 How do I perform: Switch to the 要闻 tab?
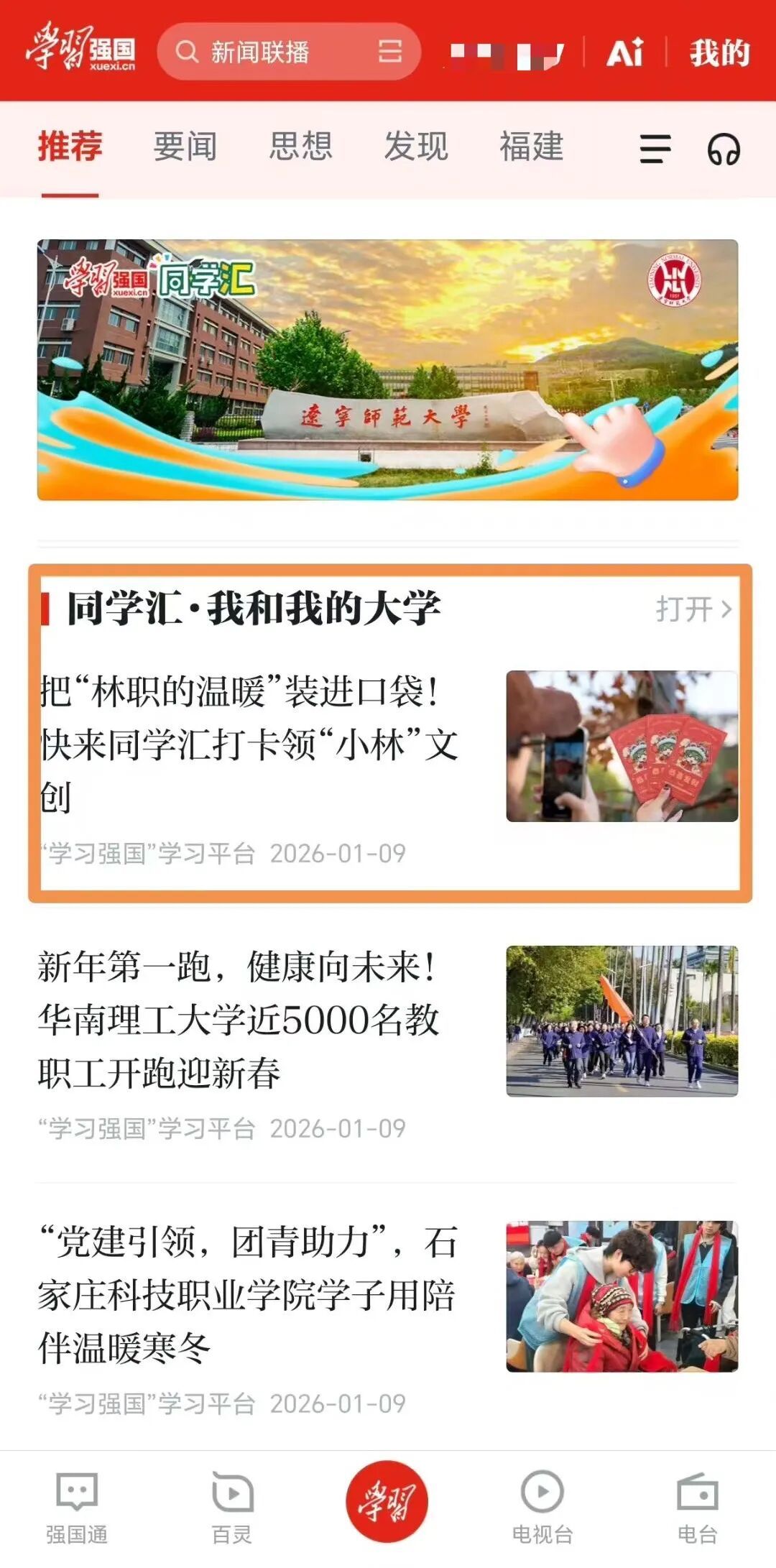pos(185,147)
